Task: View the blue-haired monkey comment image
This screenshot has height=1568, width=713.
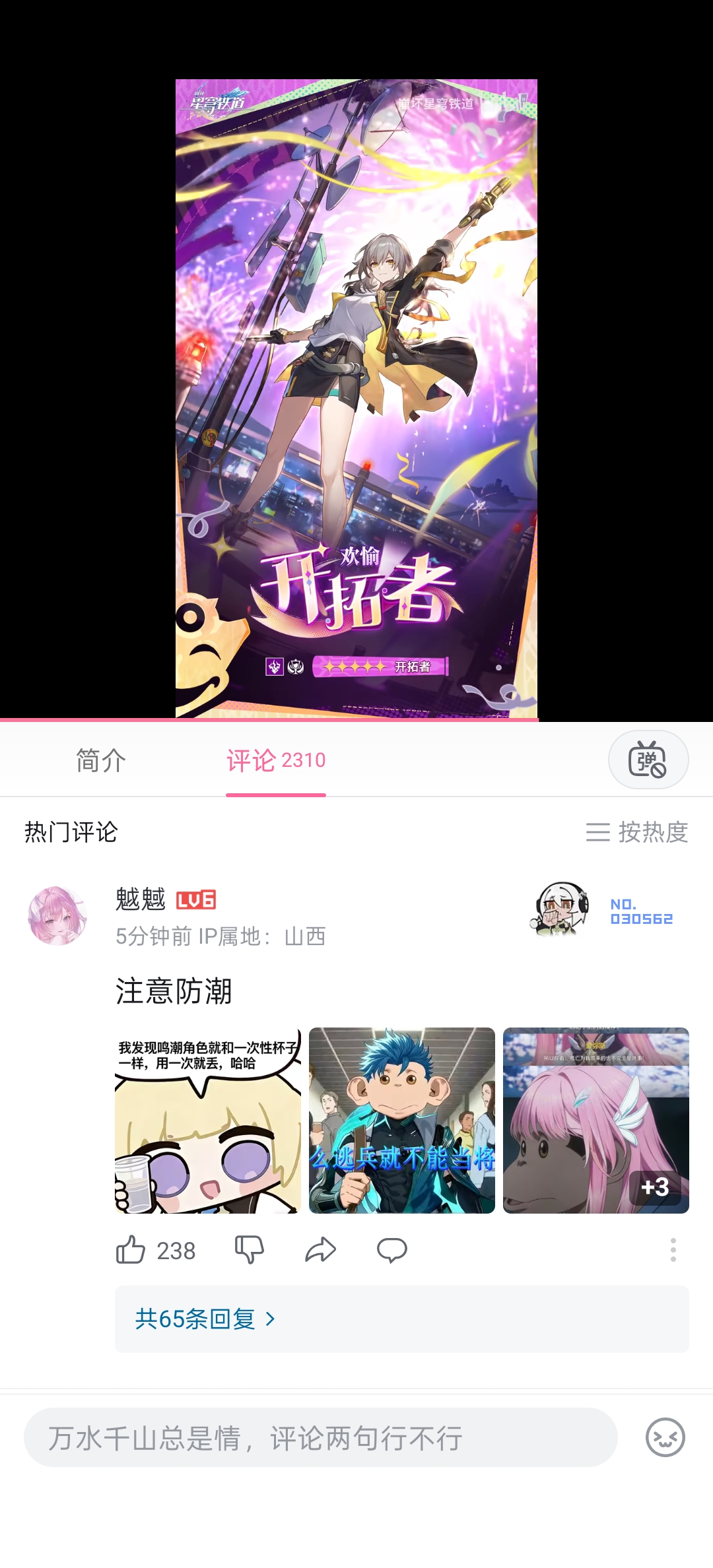Action: point(402,1120)
